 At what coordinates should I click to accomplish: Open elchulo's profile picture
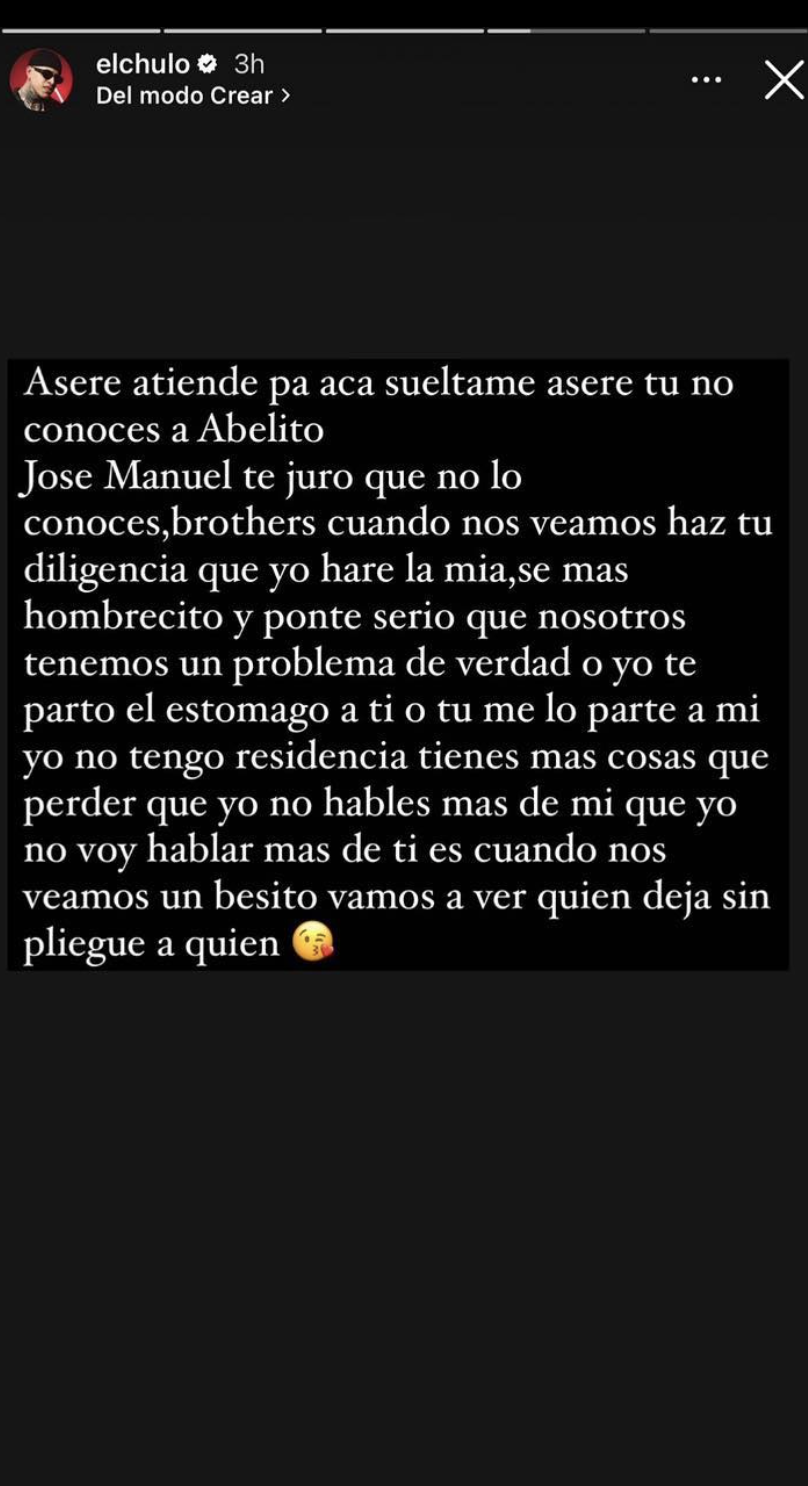pyautogui.click(x=41, y=79)
